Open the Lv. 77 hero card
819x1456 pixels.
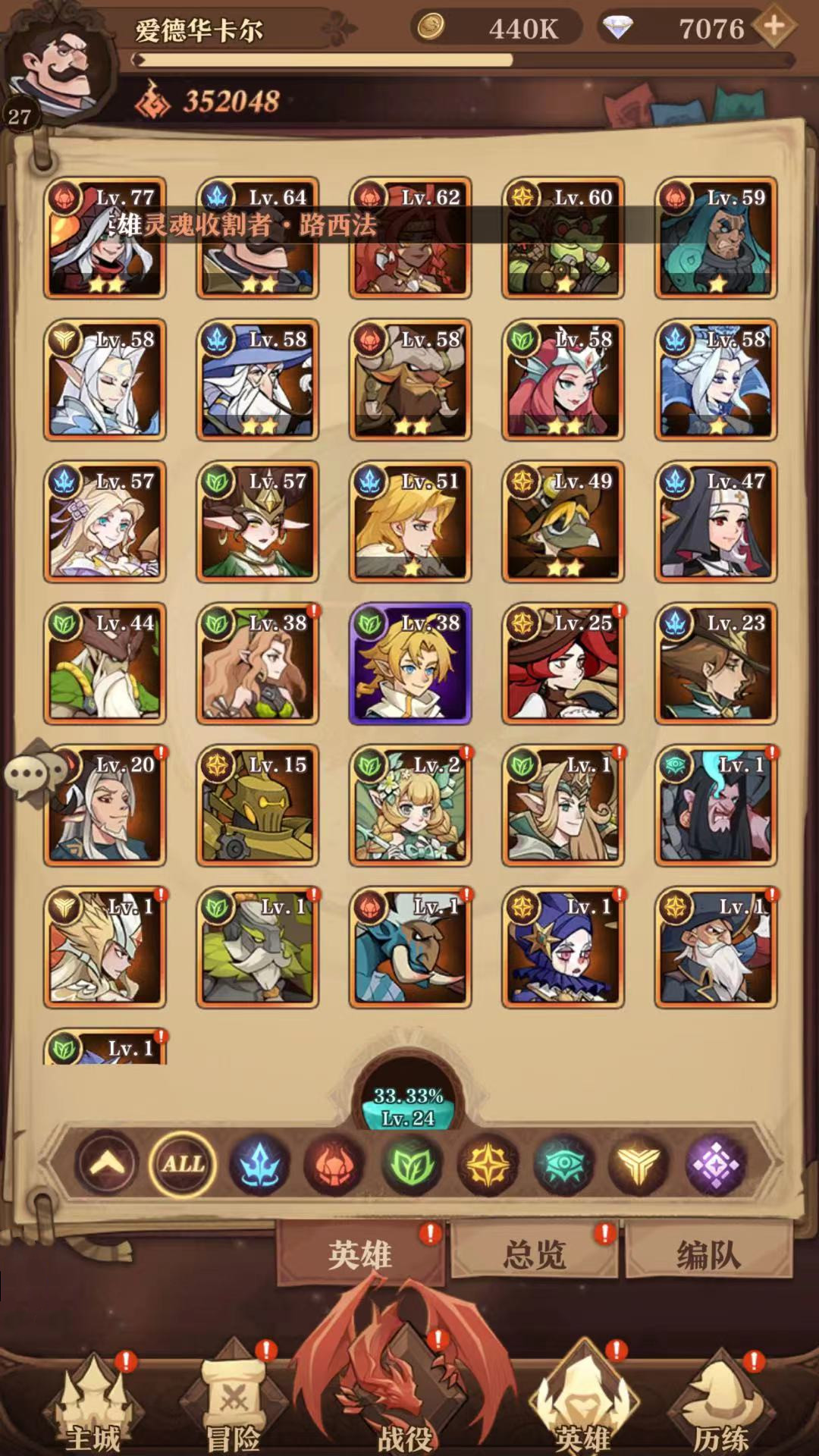click(105, 238)
